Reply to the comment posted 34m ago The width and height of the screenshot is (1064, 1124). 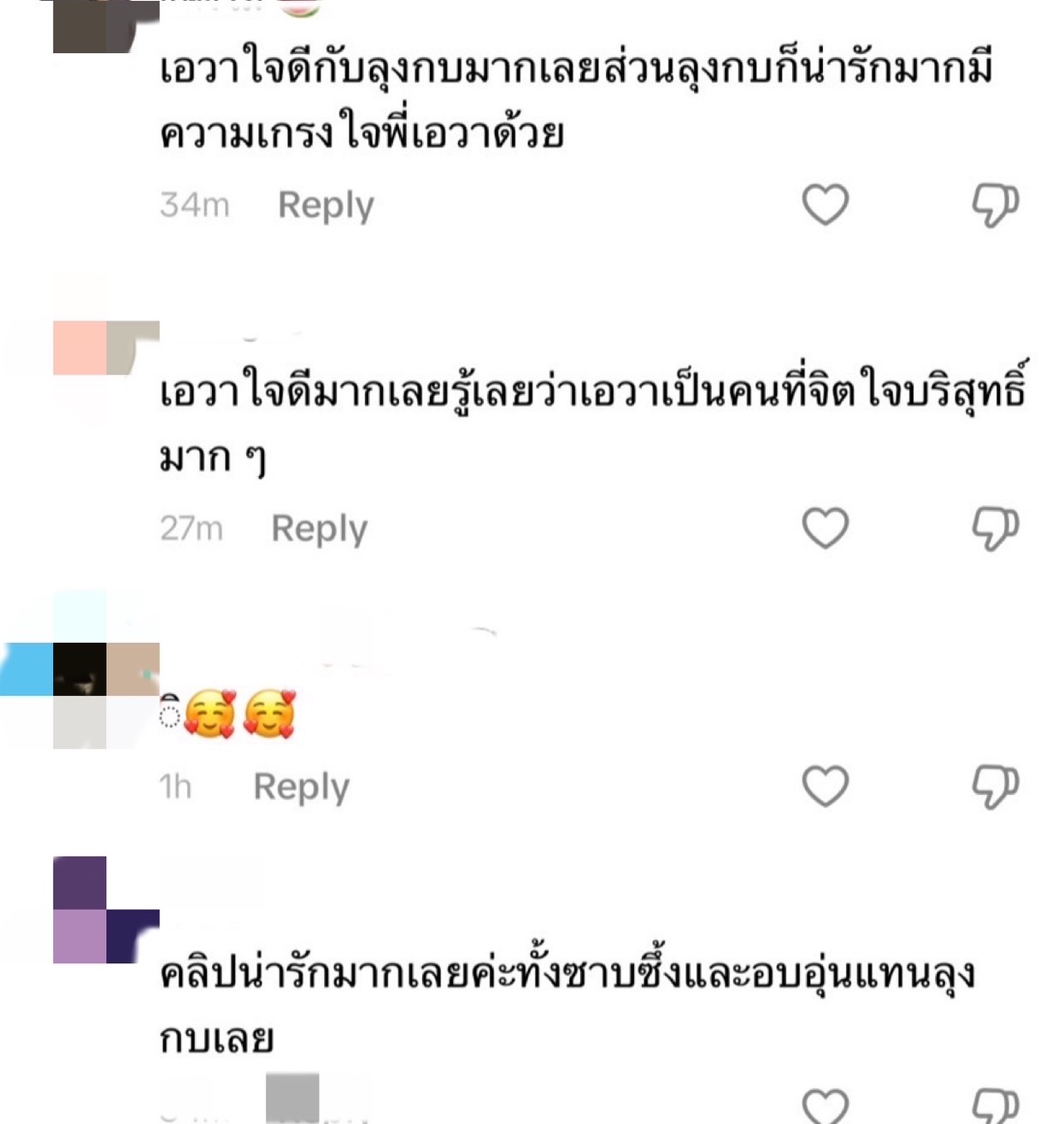pos(326,206)
